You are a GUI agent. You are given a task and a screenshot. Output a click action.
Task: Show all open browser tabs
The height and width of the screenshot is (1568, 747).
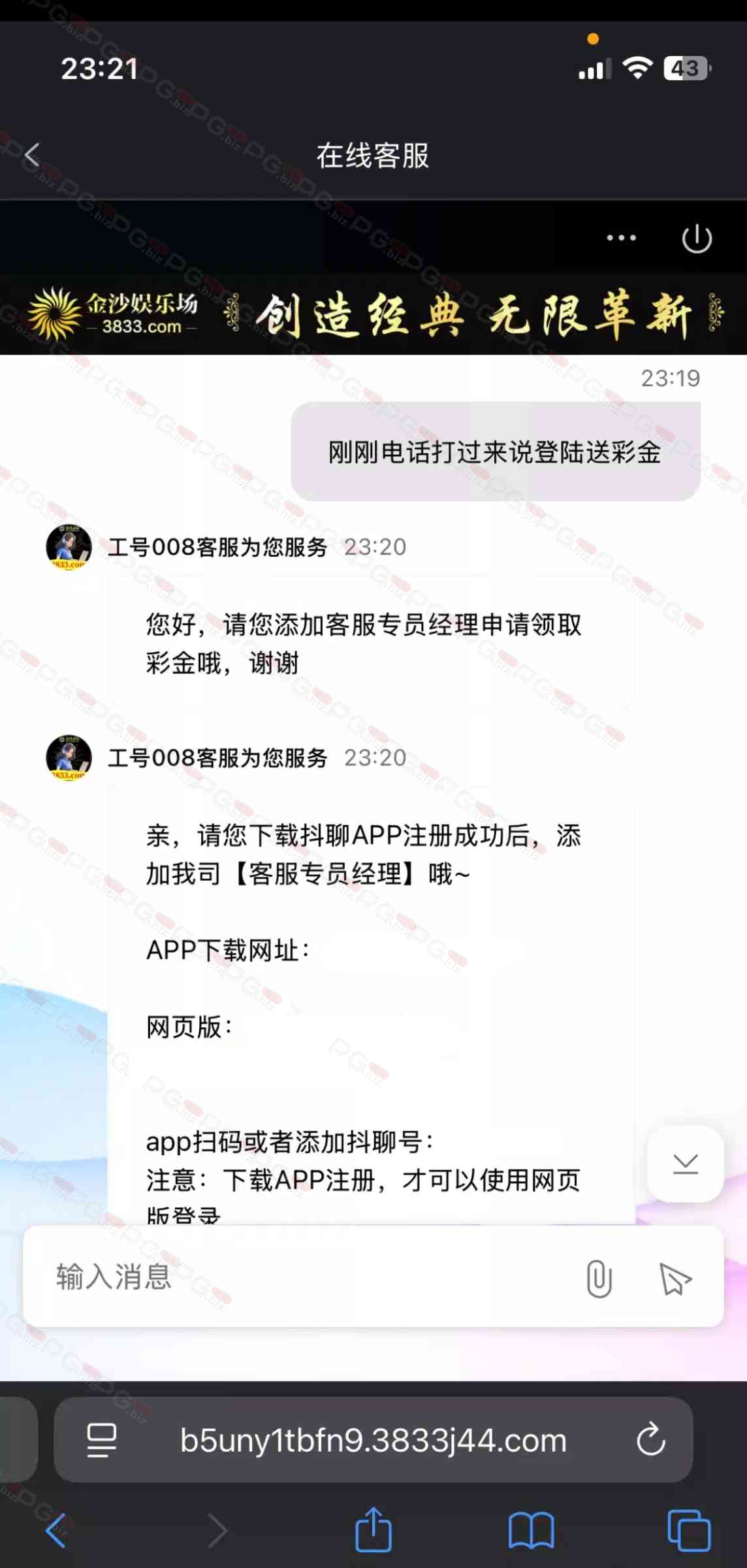[x=689, y=1530]
